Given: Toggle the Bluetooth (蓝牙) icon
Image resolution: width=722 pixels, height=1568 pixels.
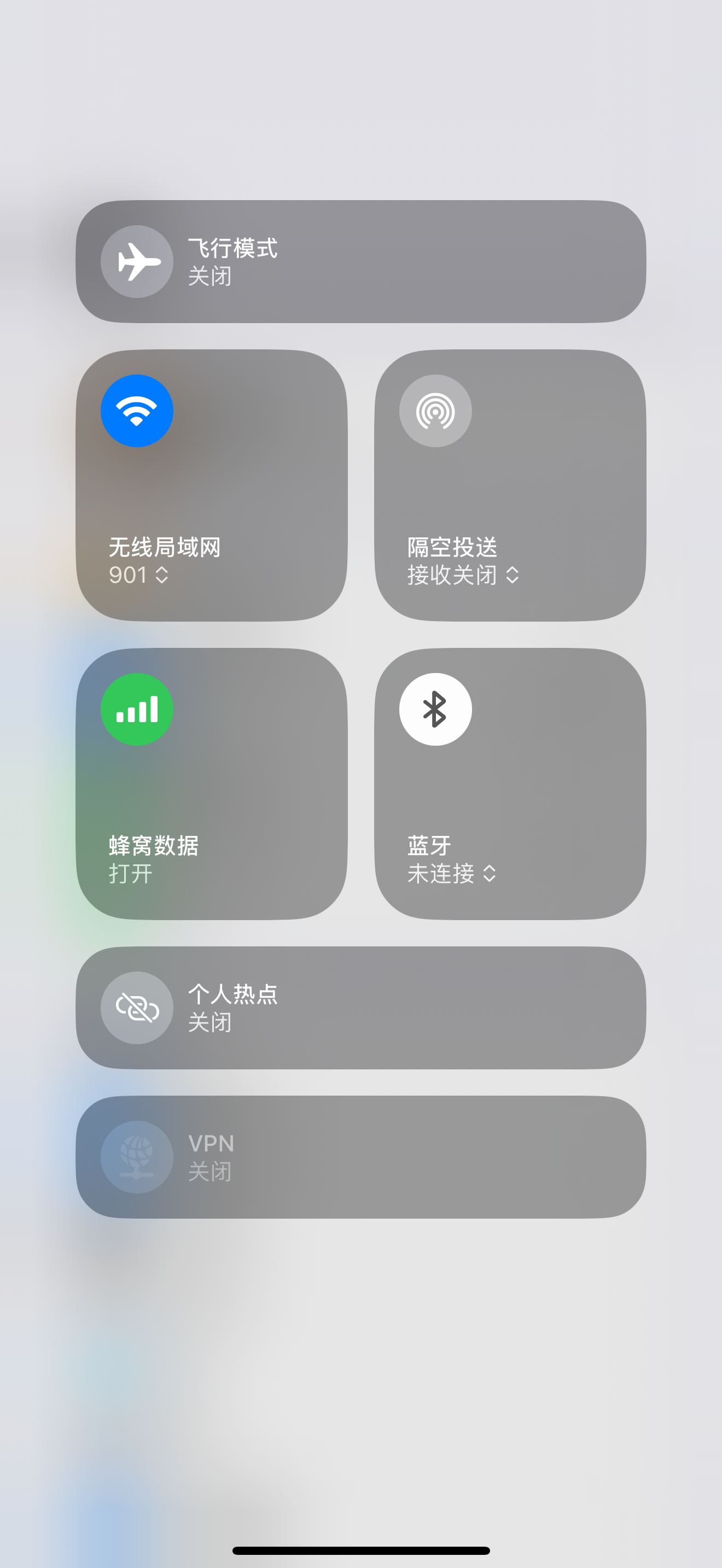Looking at the screenshot, I should pyautogui.click(x=435, y=709).
